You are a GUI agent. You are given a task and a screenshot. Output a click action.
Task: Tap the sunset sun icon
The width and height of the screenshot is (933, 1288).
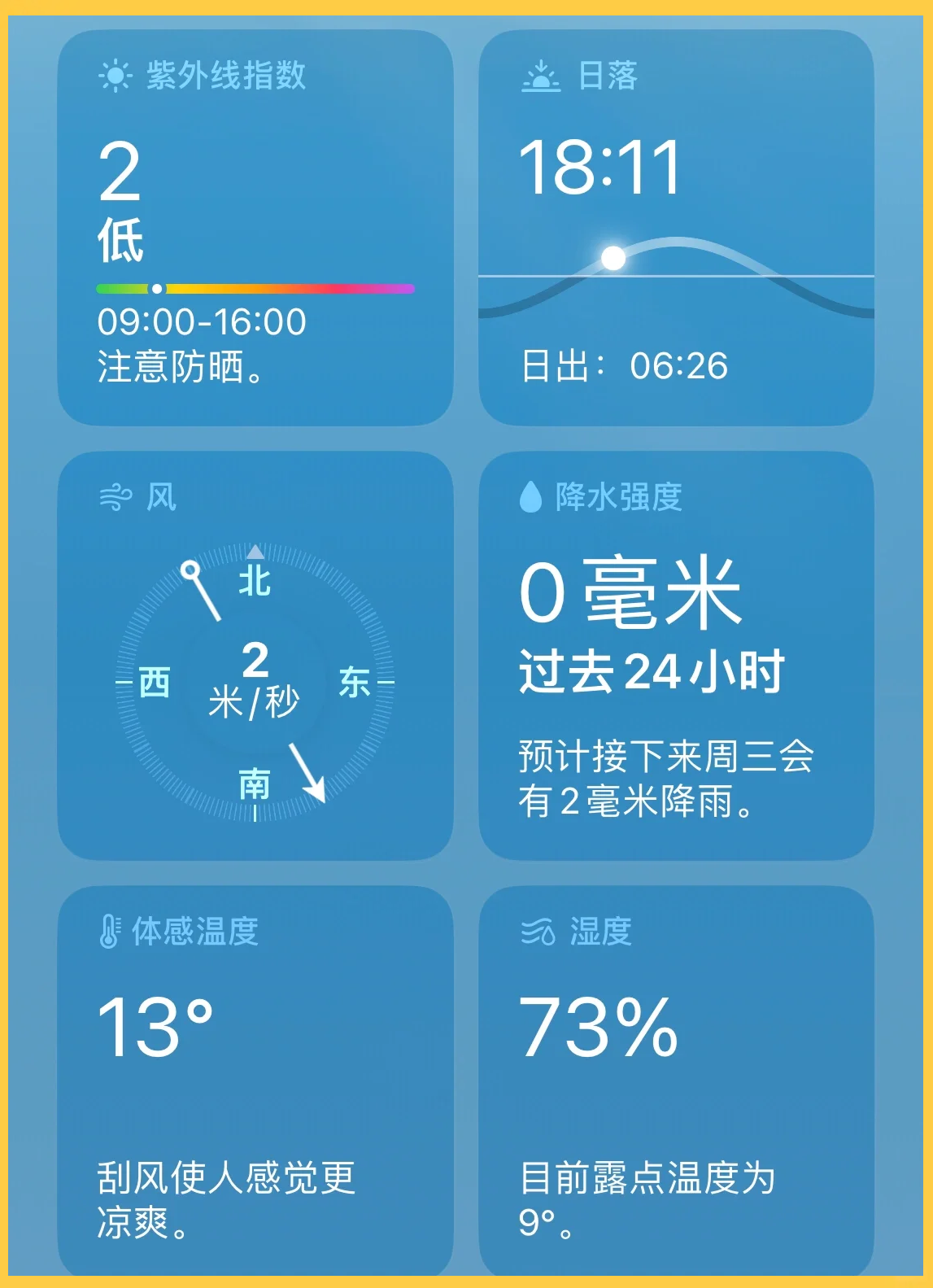point(542,77)
